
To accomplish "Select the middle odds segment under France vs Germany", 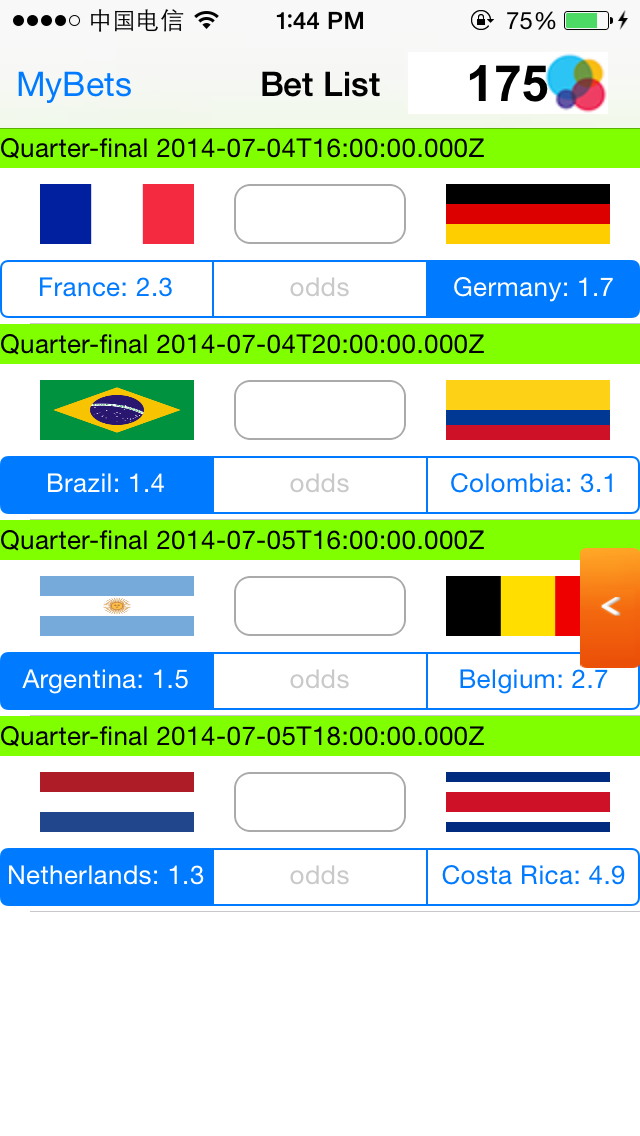I will pos(320,288).
